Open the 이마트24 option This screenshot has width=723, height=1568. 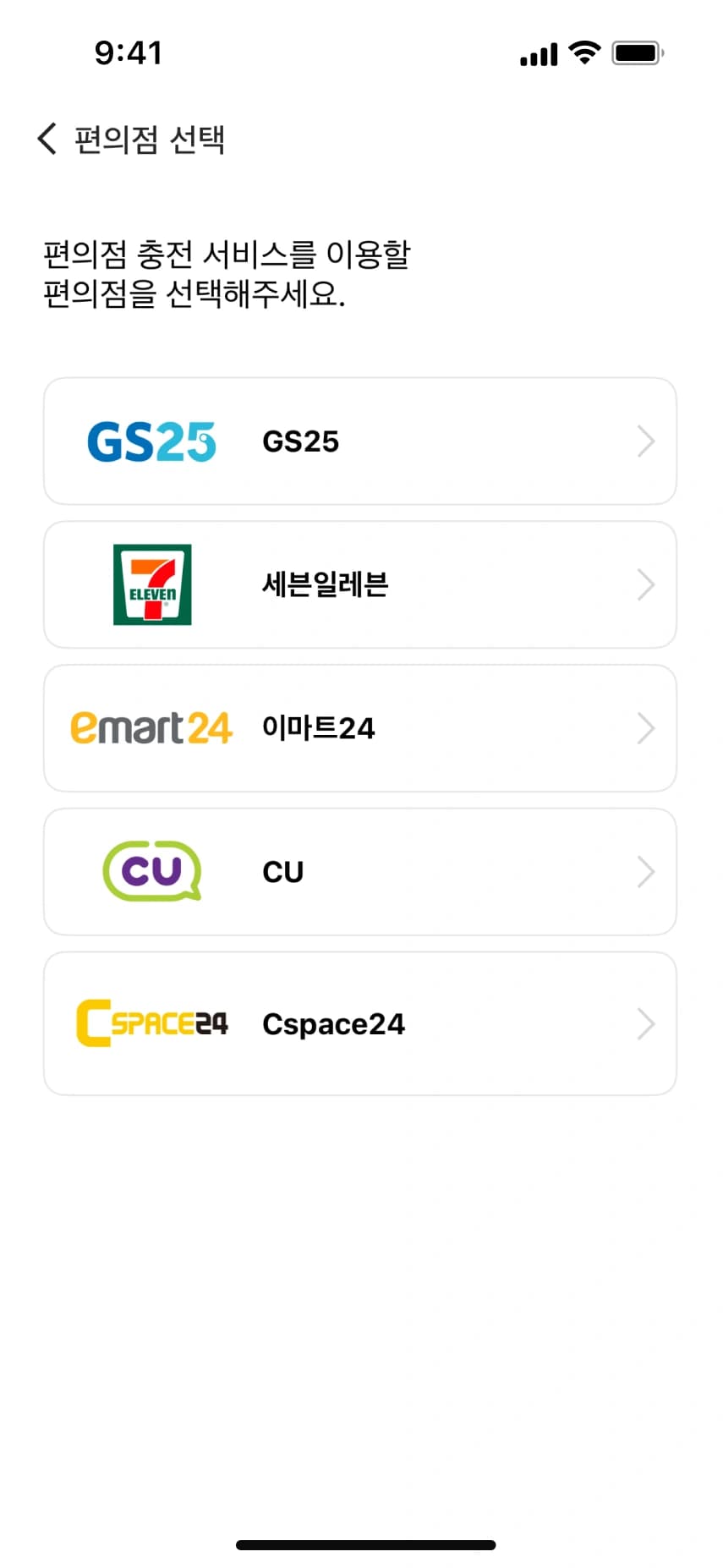[x=360, y=728]
